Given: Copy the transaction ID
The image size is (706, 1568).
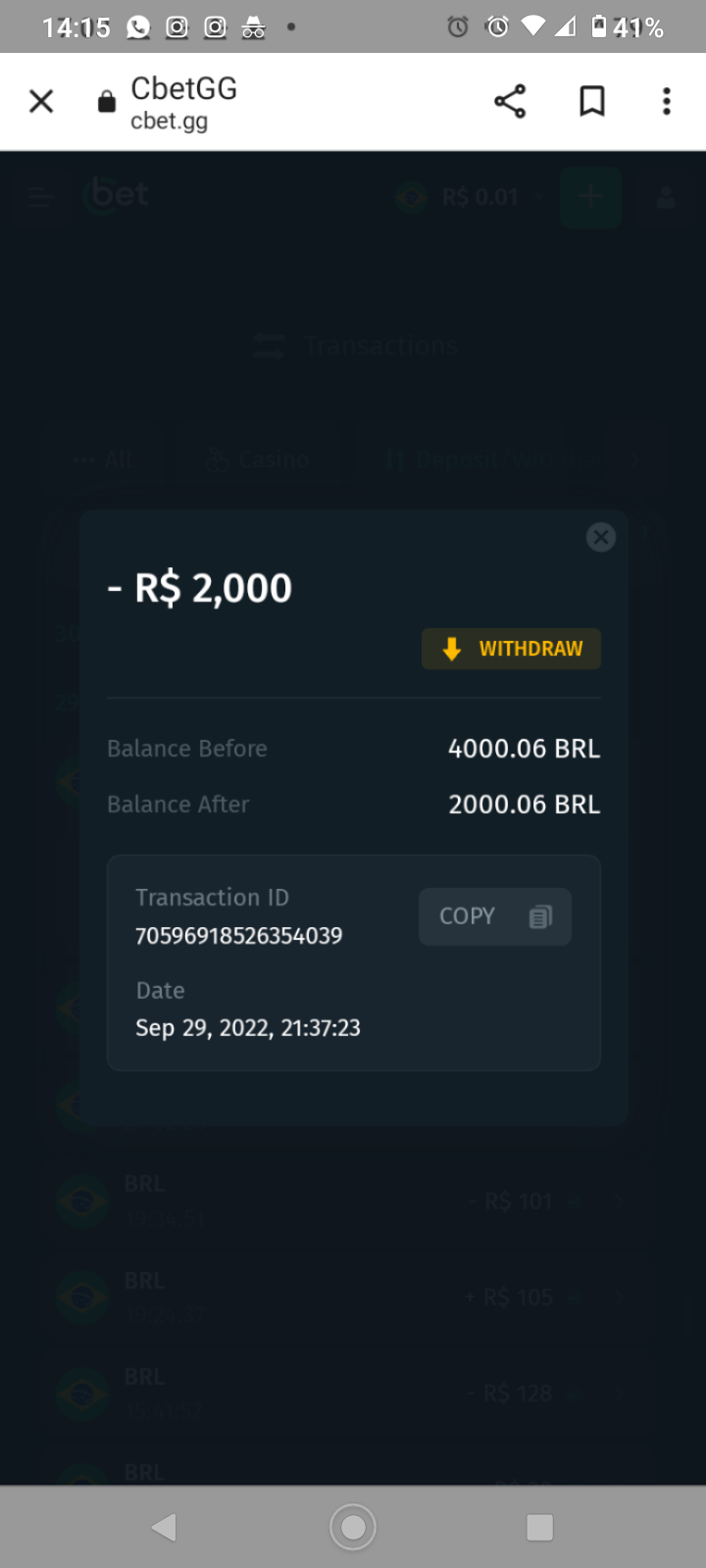Looking at the screenshot, I should [495, 916].
